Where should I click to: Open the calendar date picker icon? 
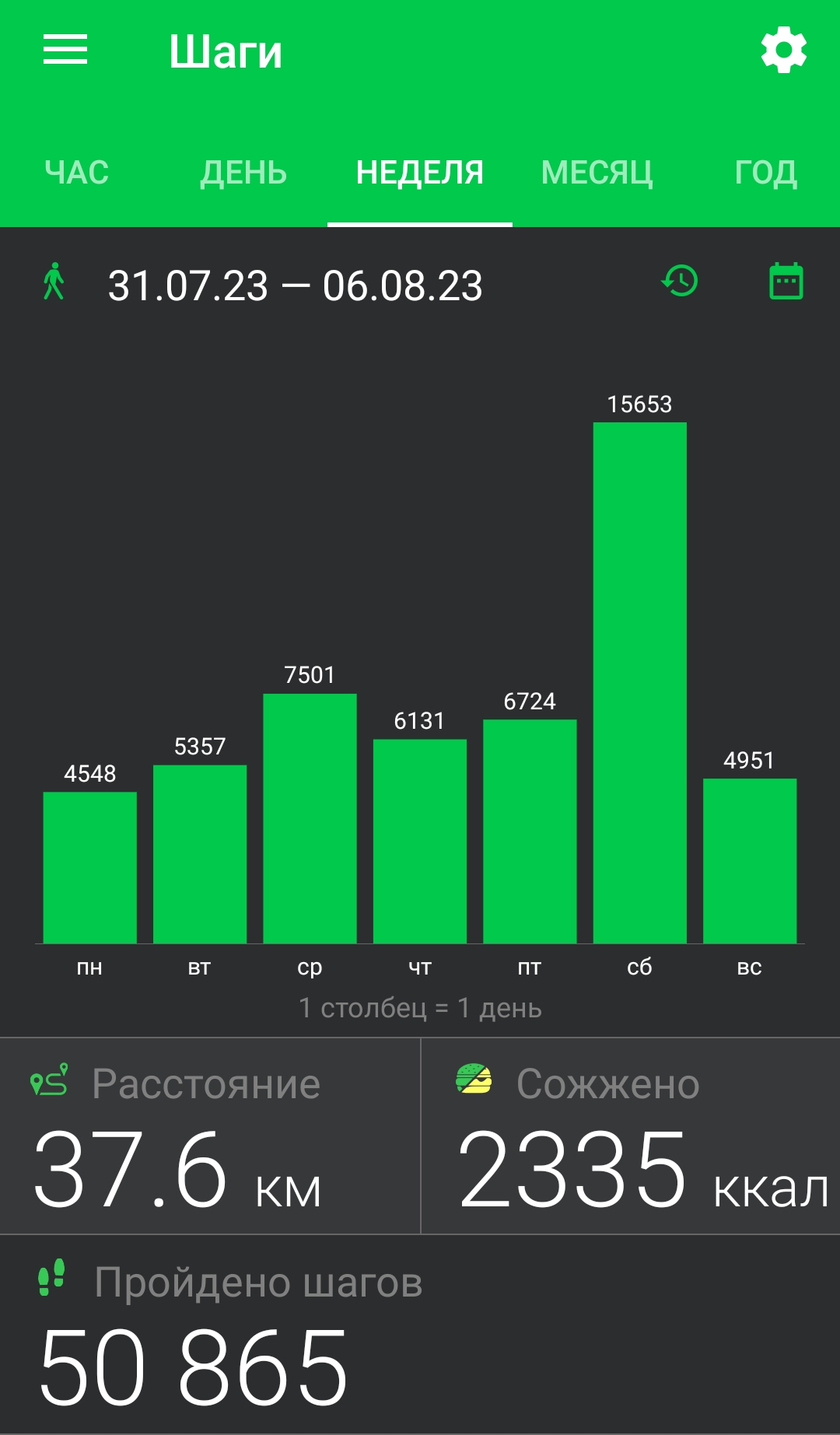[786, 282]
